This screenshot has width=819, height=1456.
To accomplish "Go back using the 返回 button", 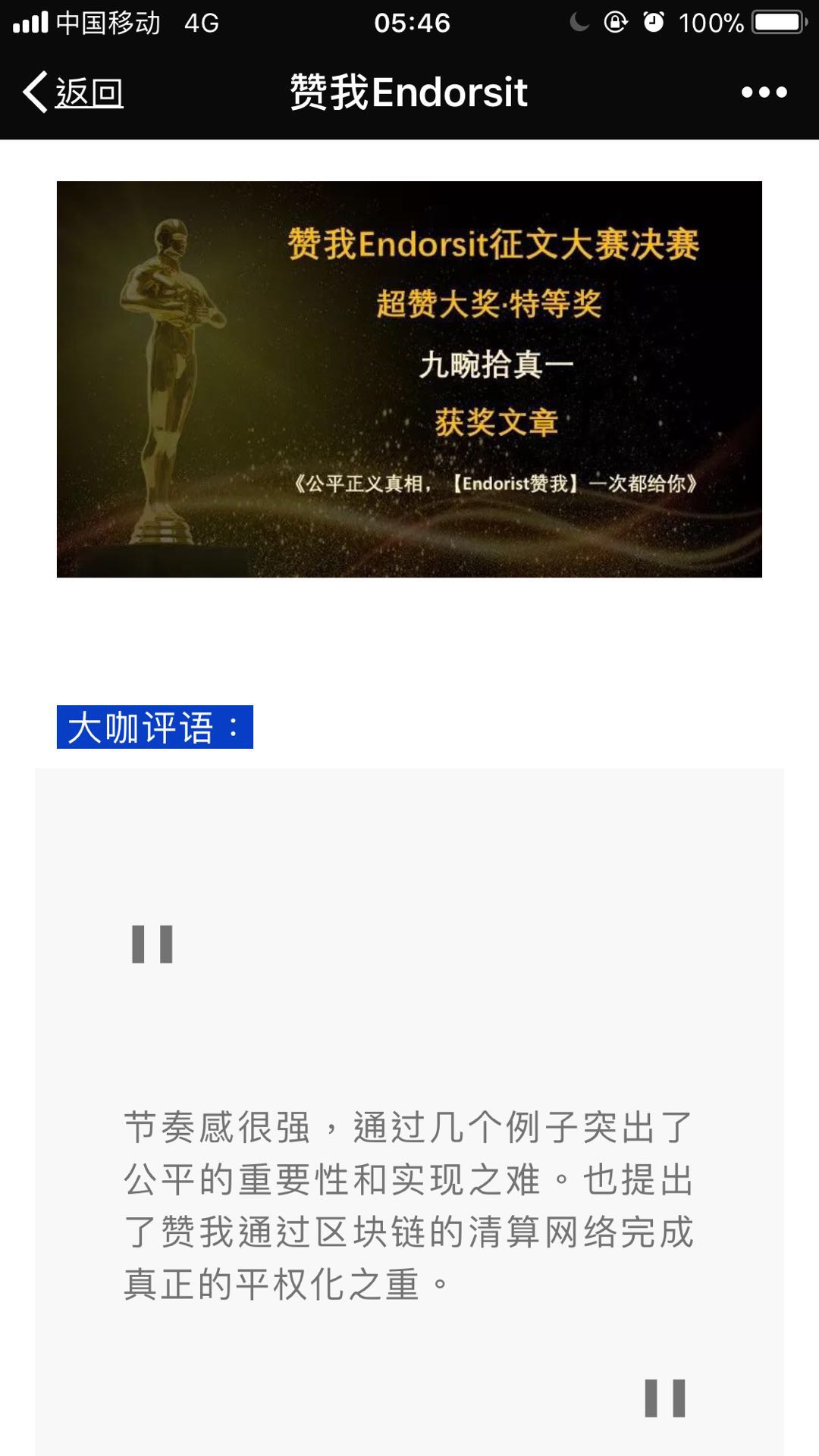I will (74, 92).
